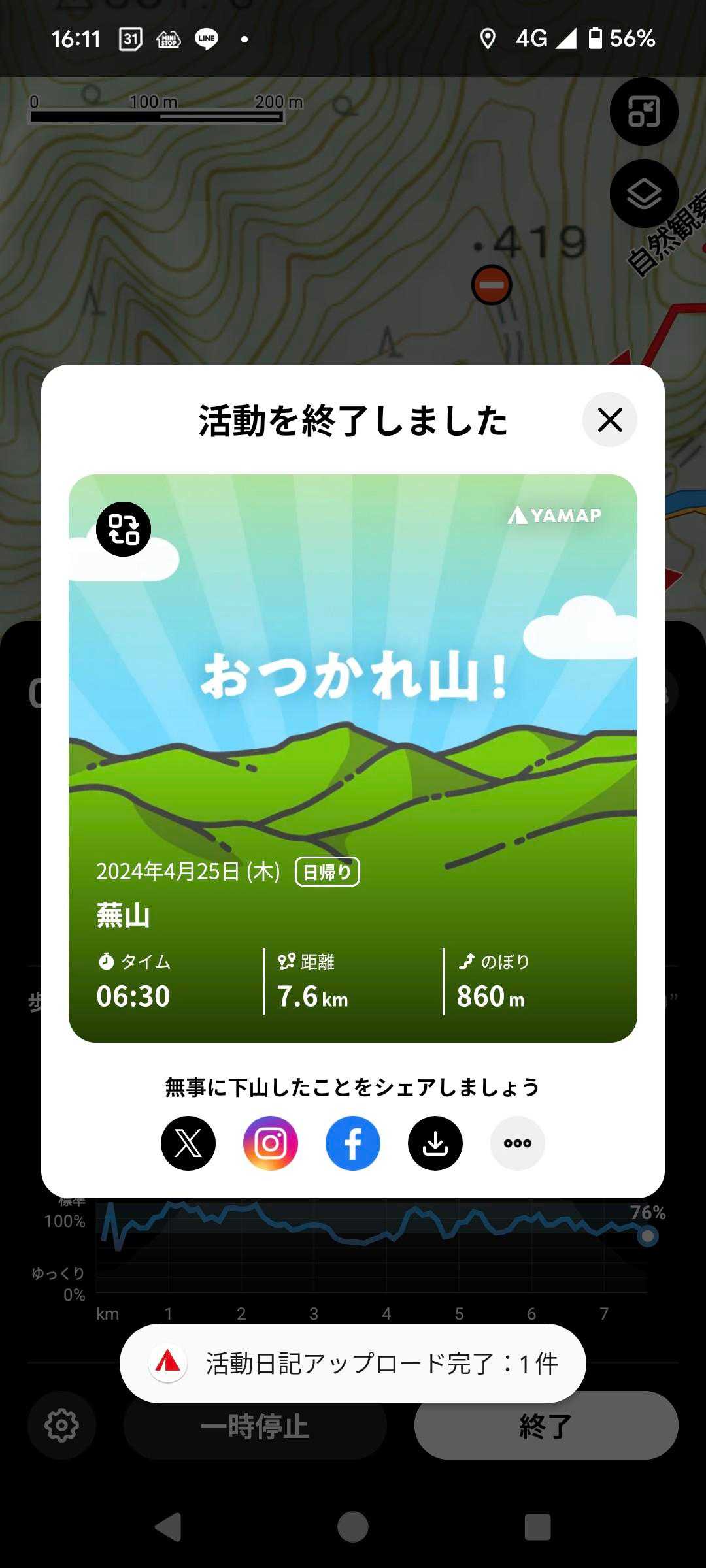Share the activity to Instagram
Viewport: 706px width, 1568px height.
tap(271, 1143)
